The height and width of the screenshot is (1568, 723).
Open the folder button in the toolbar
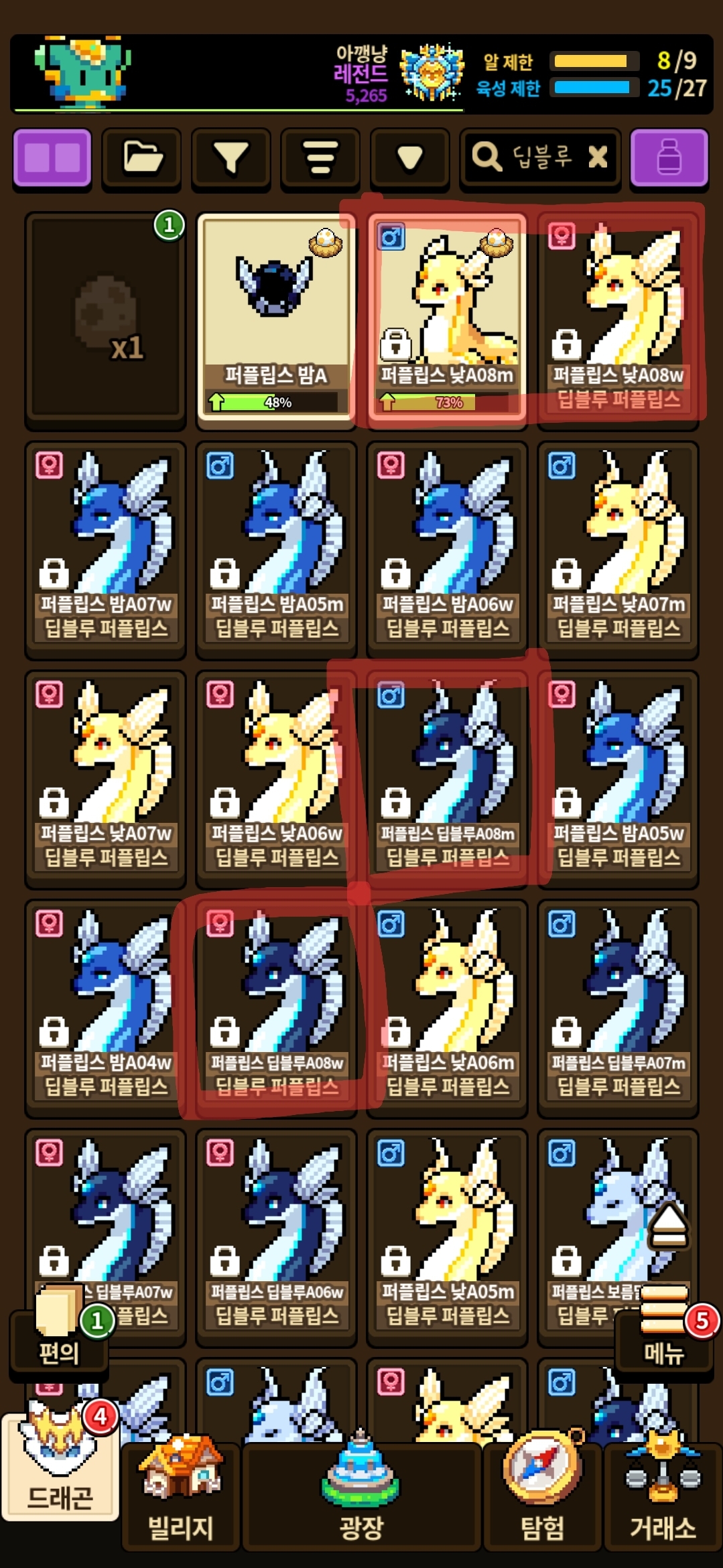[x=142, y=158]
